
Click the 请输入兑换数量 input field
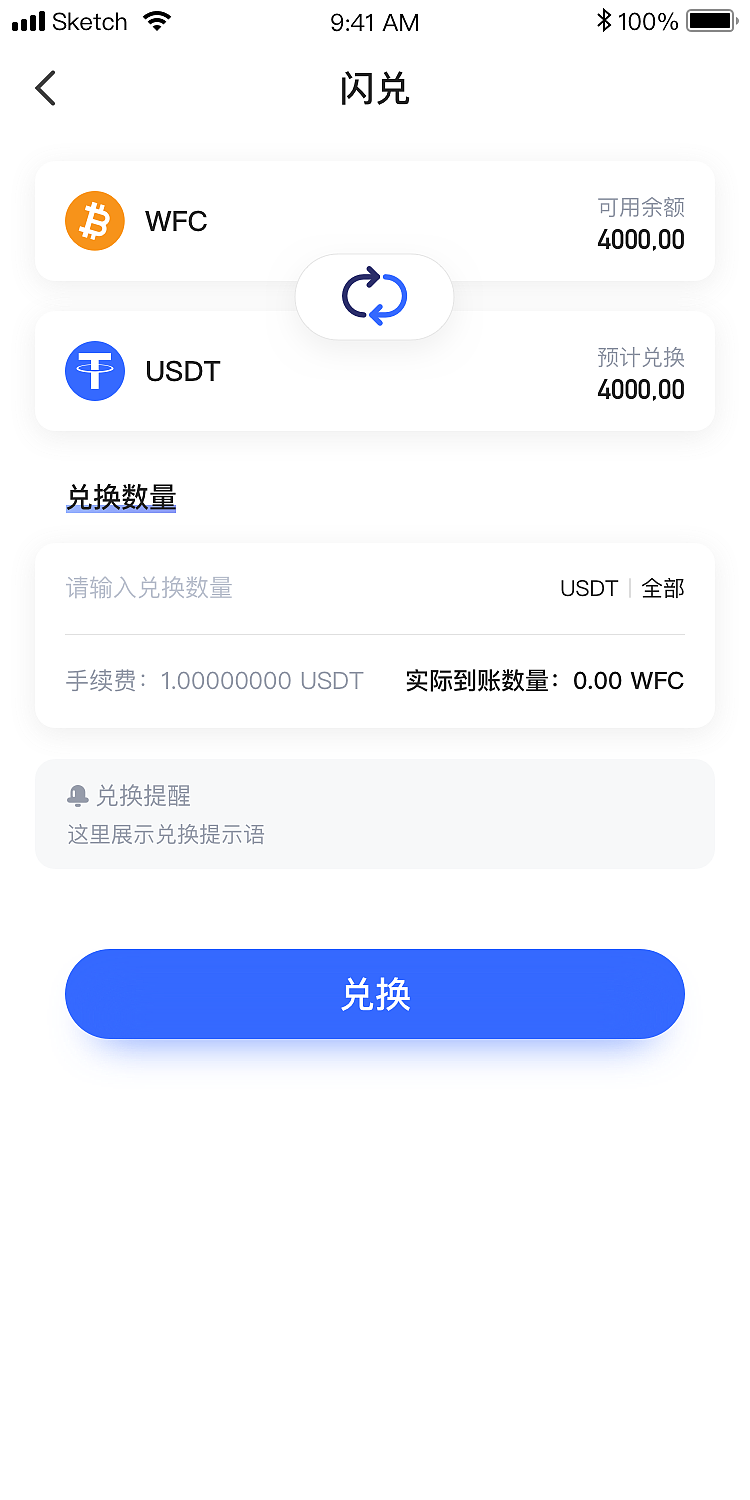click(148, 589)
